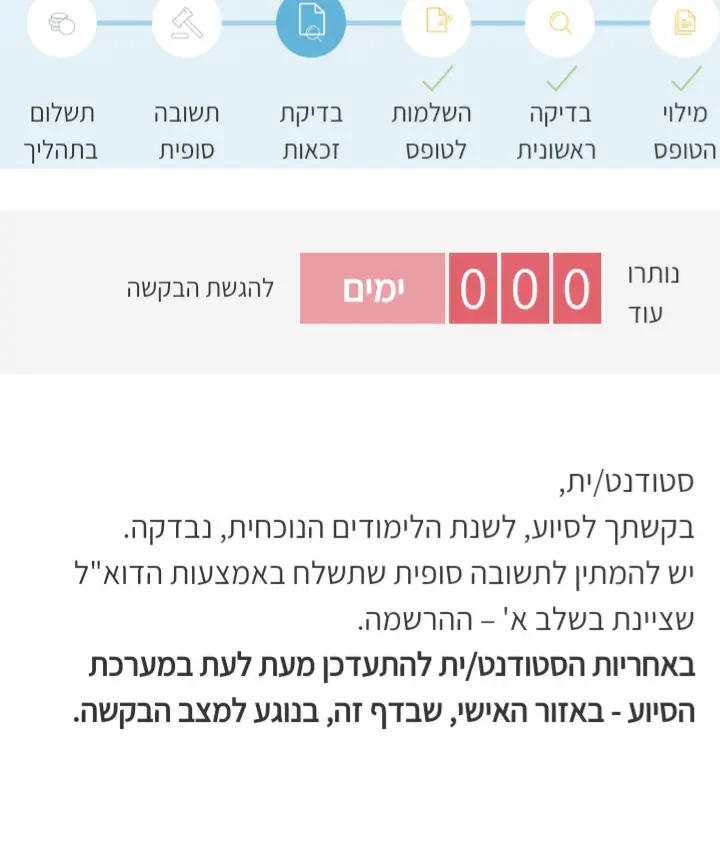Open the תשלום בתהליך step
Image resolution: width=720 pixels, height=849 pixels.
[x=62, y=23]
